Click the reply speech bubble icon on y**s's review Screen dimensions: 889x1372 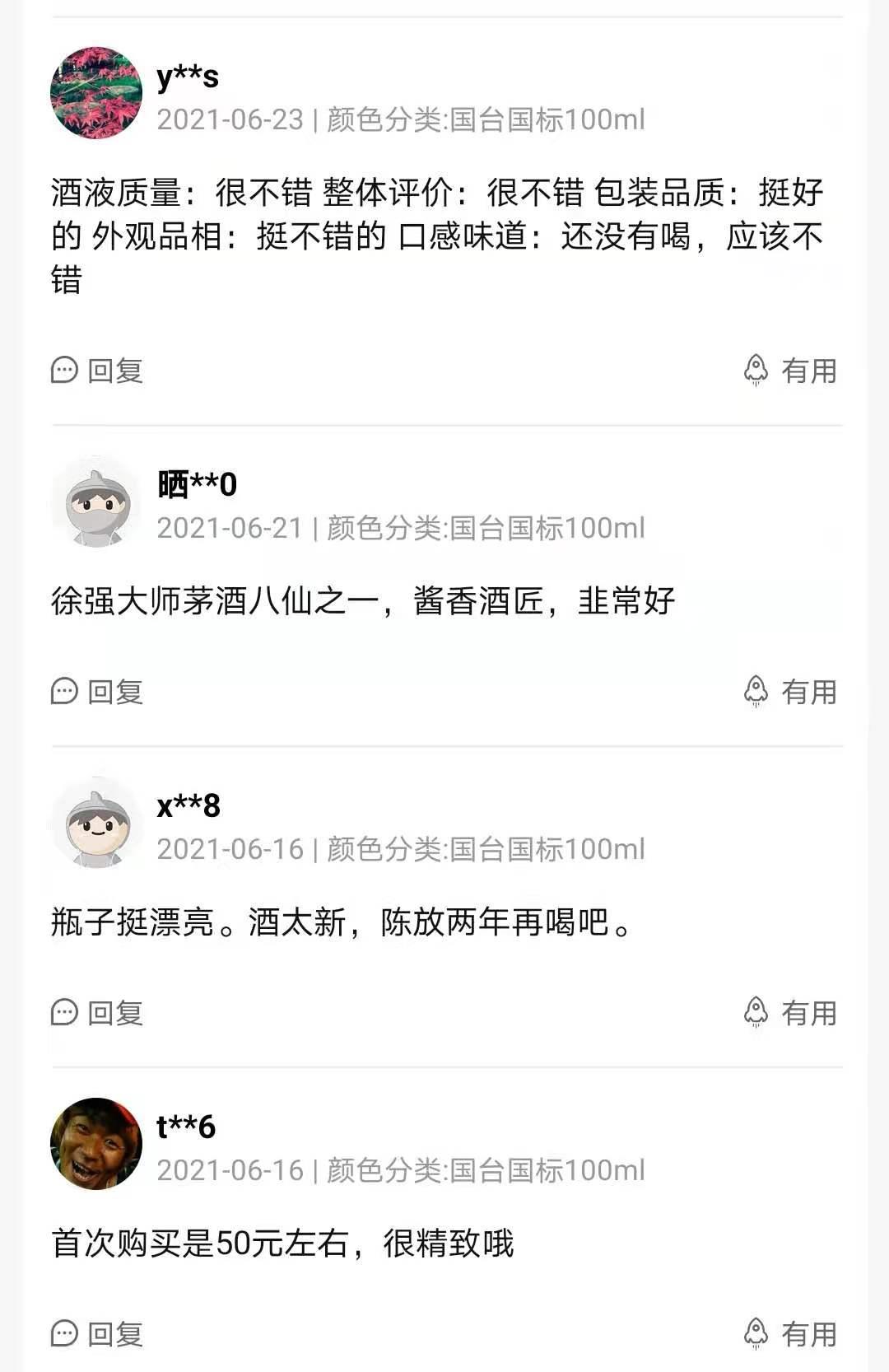(63, 372)
